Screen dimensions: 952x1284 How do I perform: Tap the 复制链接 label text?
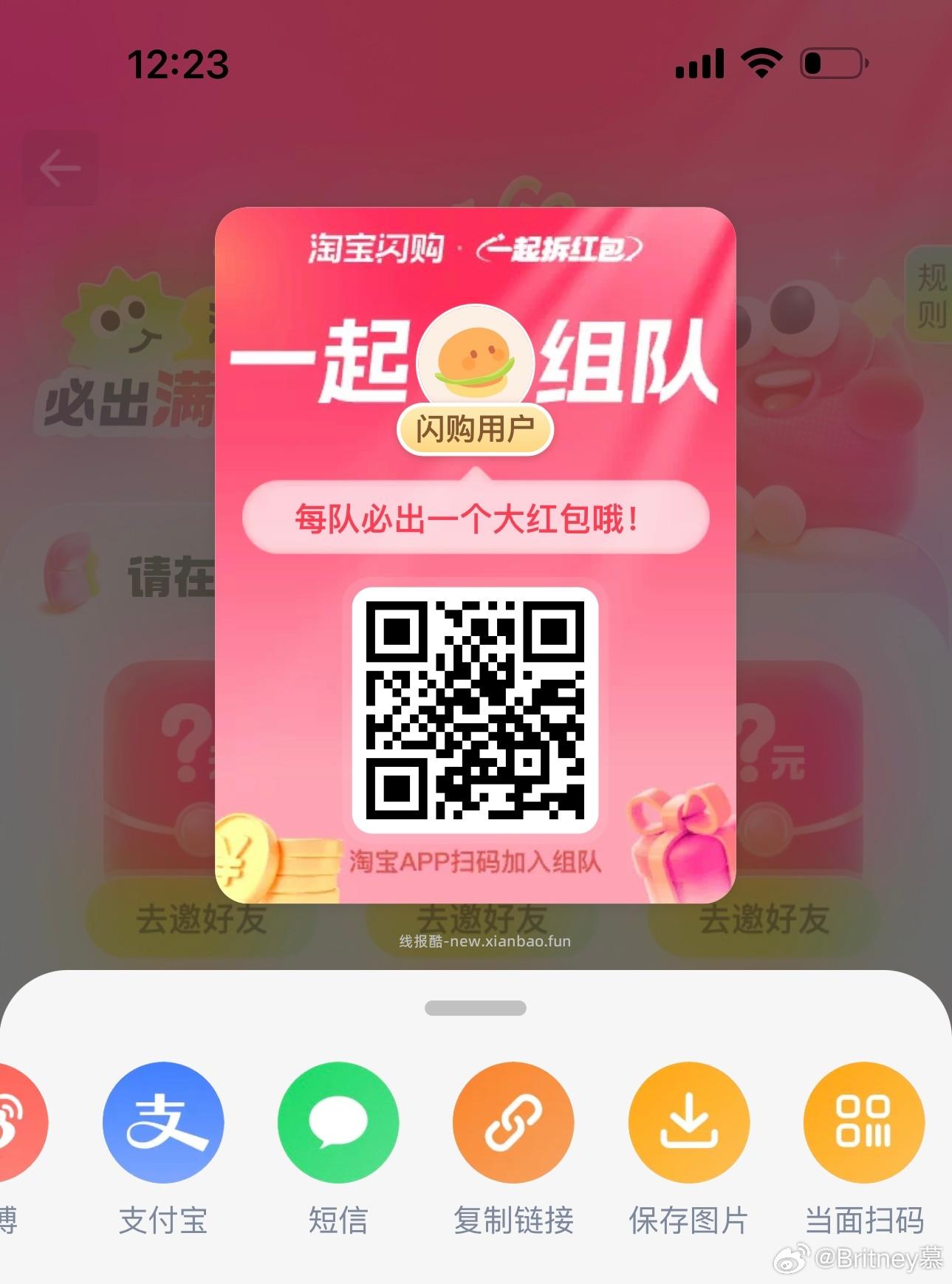pos(512,1219)
